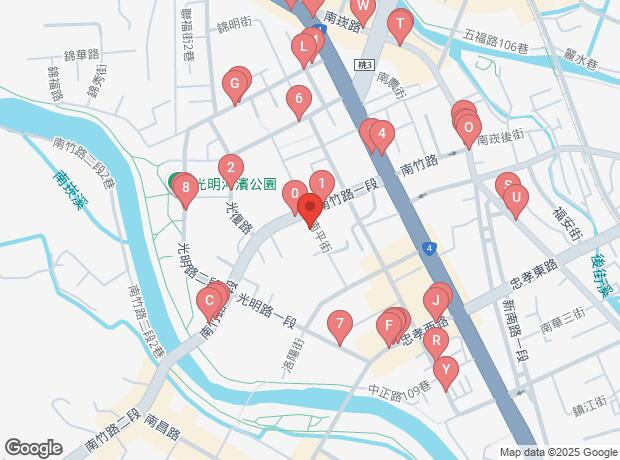This screenshot has width=620, height=460.
Task: Open the pin labeled U
Action: point(515,198)
